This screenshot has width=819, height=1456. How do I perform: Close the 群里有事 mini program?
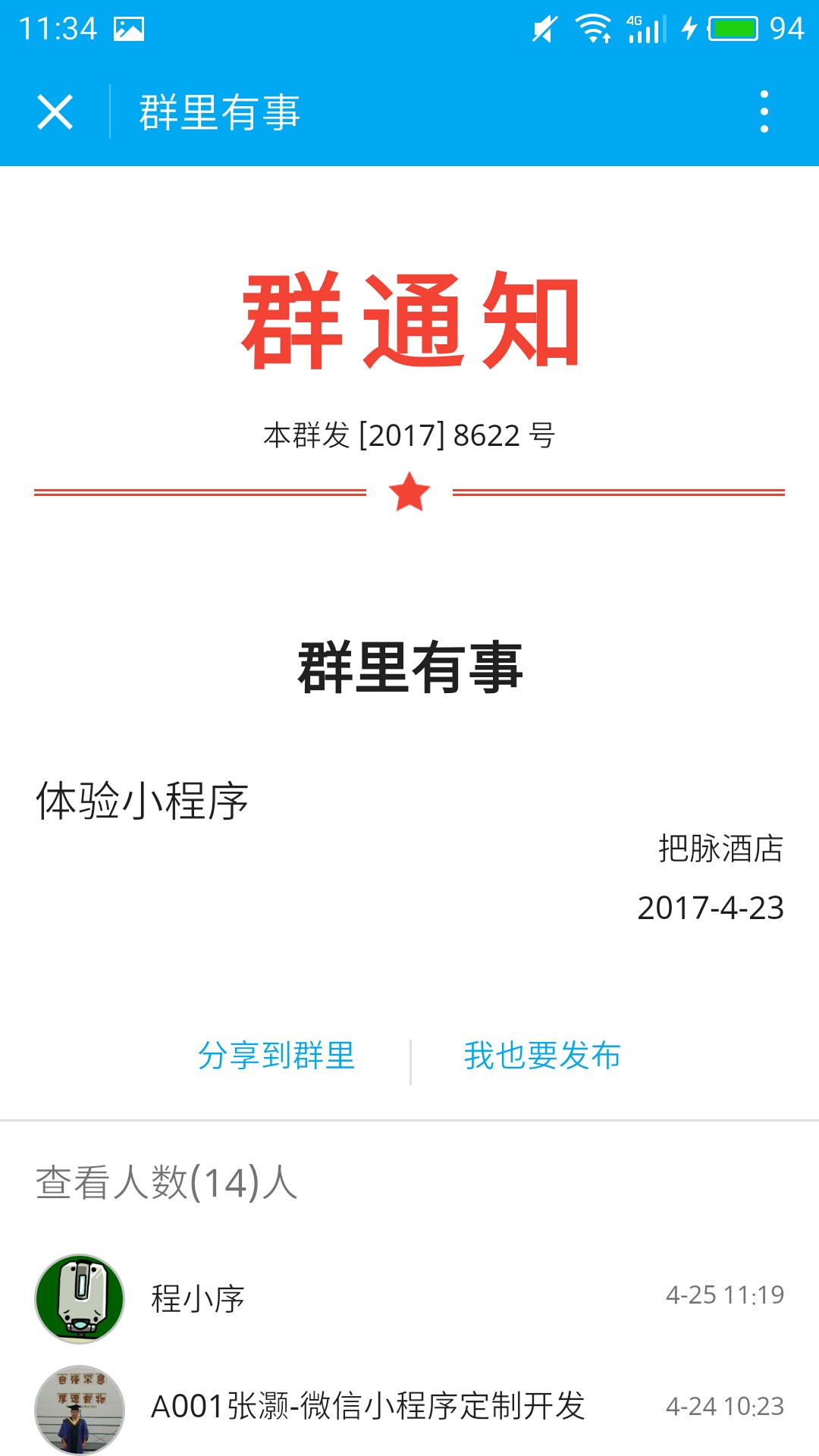tap(55, 112)
